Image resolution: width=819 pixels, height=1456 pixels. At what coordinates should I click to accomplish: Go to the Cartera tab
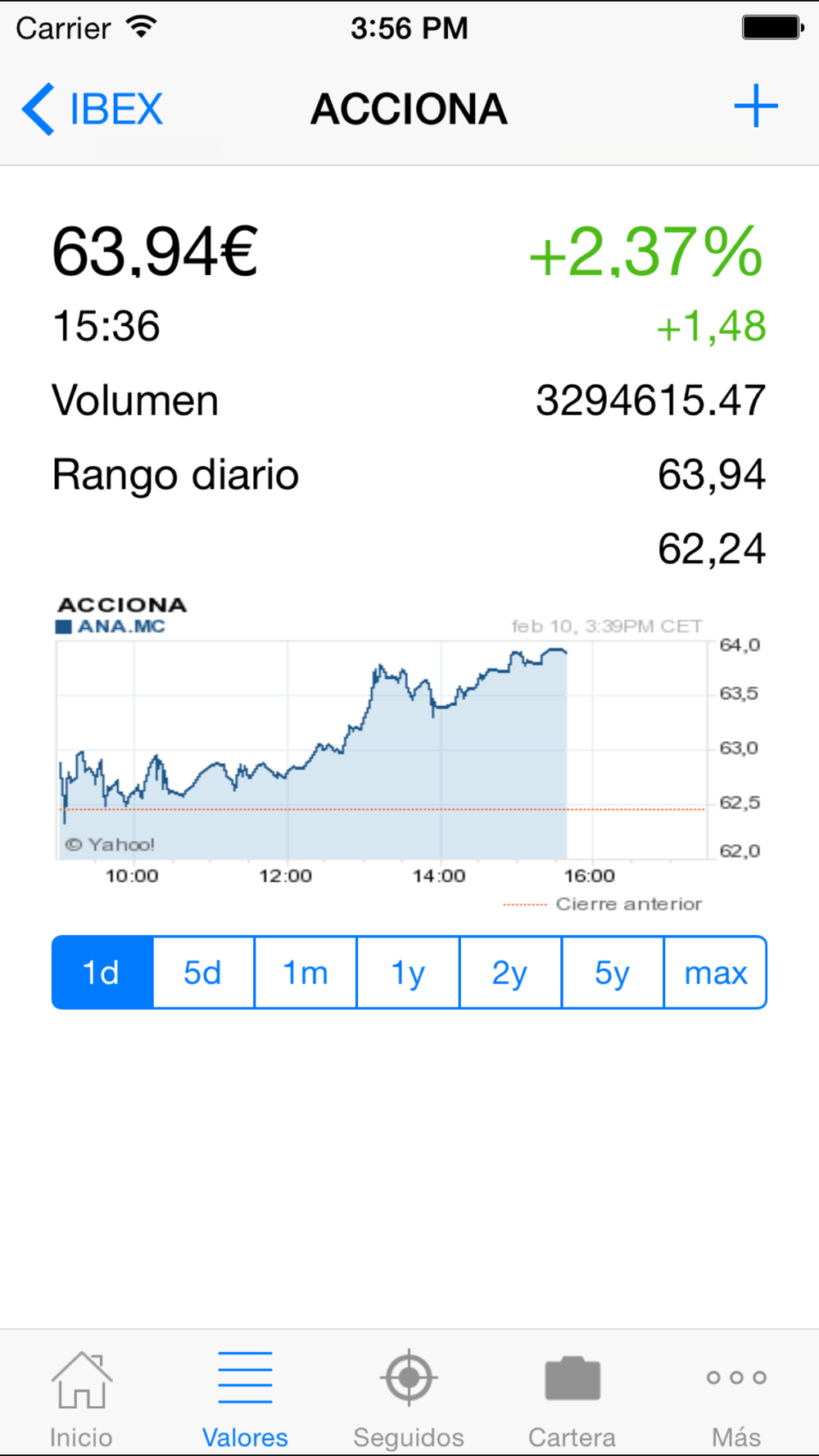point(572,1399)
